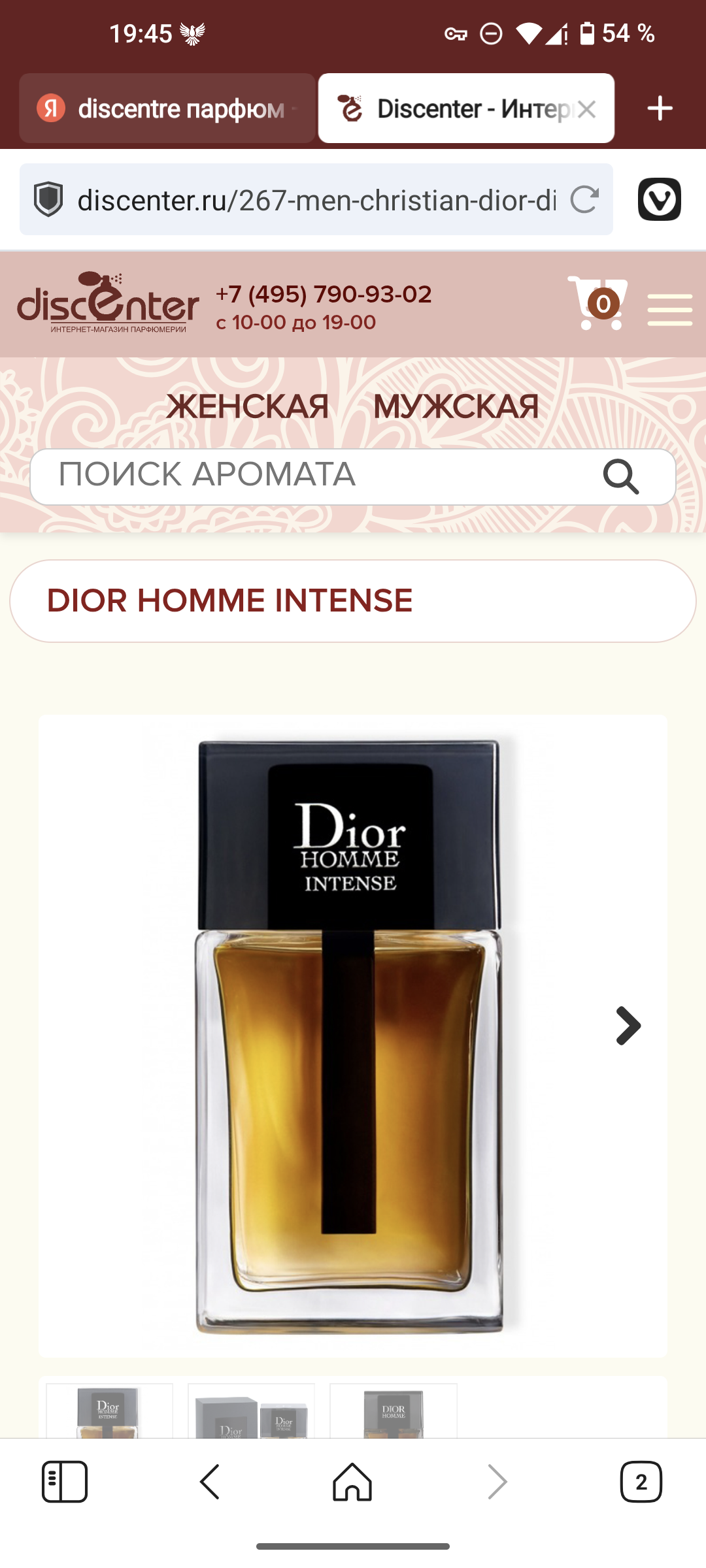Open the tab switcher showing 2 tabs

coord(641,1482)
